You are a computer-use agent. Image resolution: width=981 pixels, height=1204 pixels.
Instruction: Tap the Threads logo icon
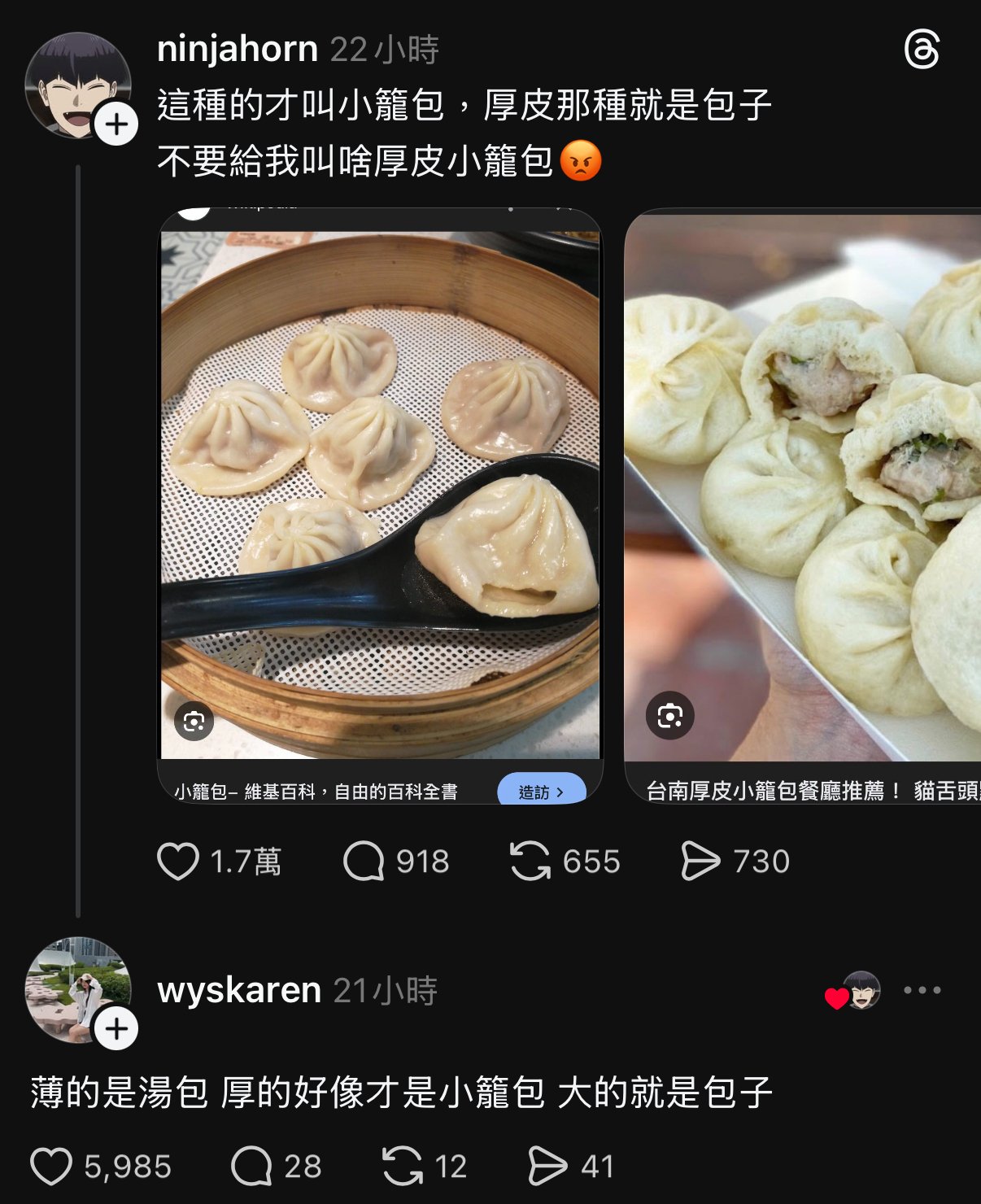tap(922, 50)
